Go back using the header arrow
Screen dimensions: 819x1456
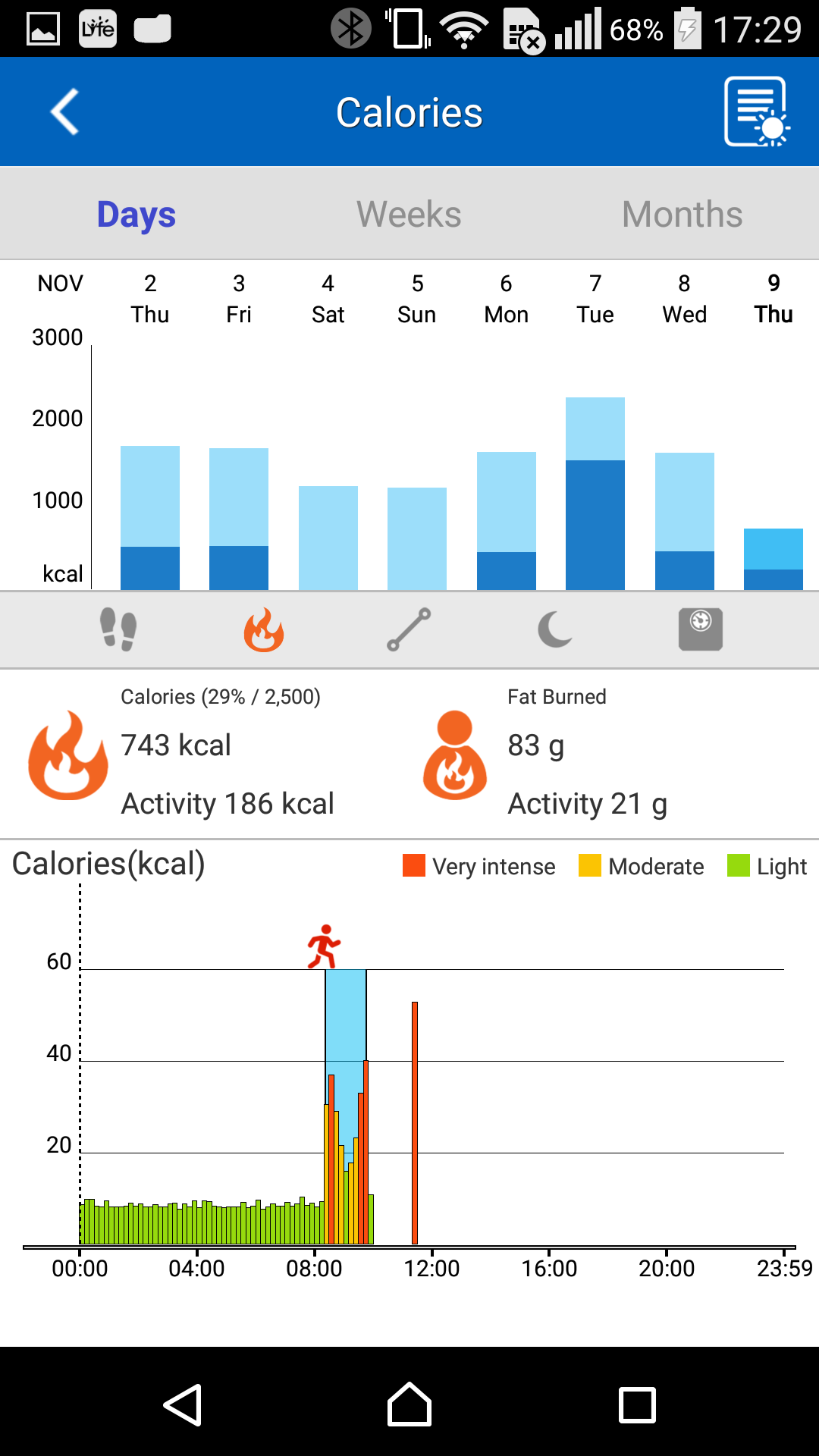65,112
